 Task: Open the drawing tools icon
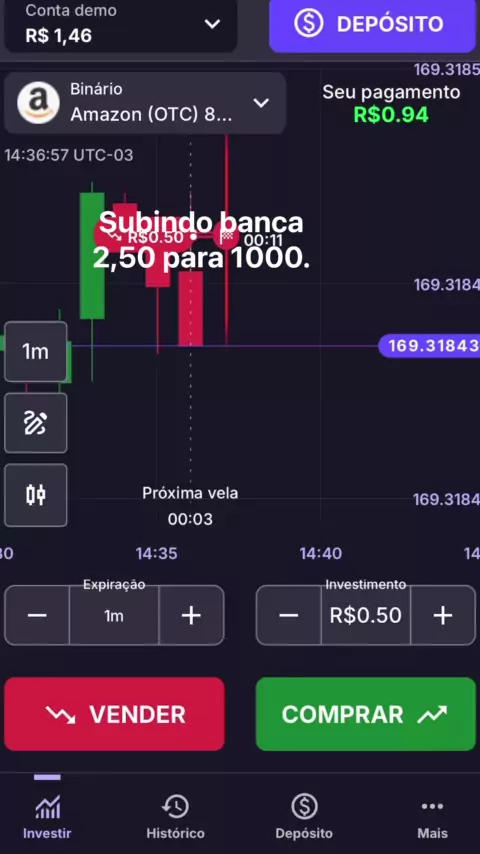point(36,423)
